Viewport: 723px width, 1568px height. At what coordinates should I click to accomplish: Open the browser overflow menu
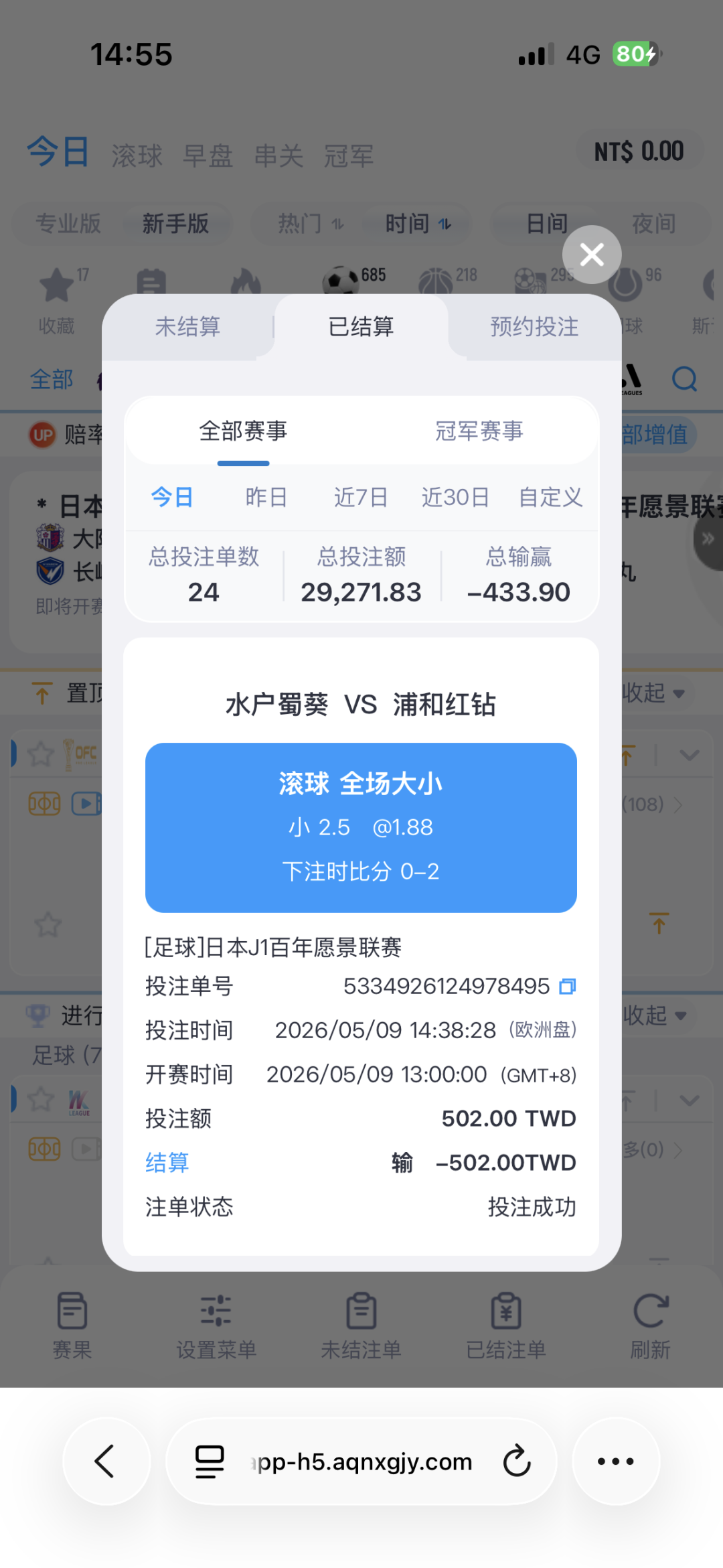pyautogui.click(x=616, y=1461)
